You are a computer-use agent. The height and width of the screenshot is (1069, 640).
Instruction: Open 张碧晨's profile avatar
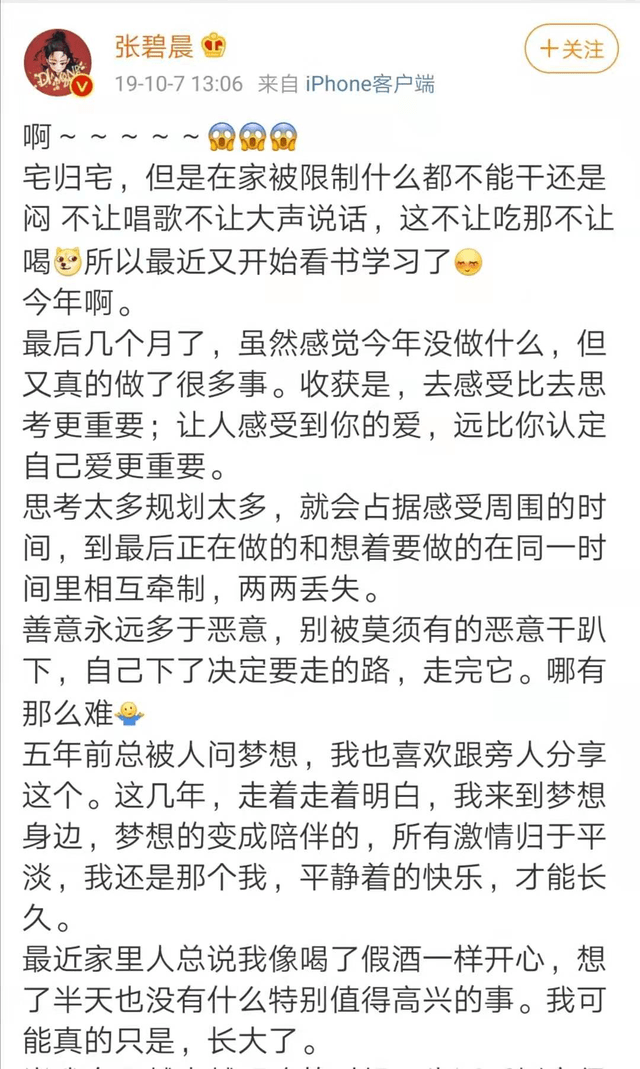pos(59,63)
